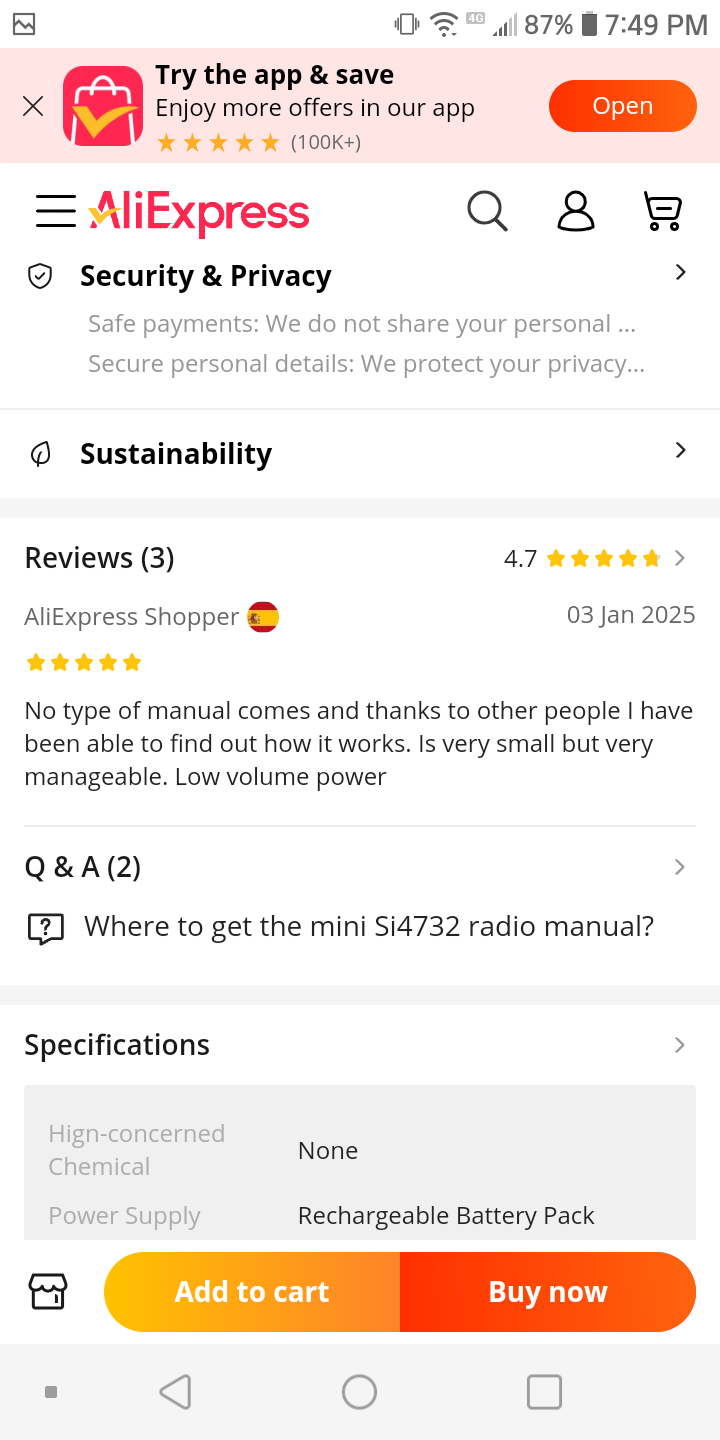Tap Buy now to purchase

tap(548, 1292)
